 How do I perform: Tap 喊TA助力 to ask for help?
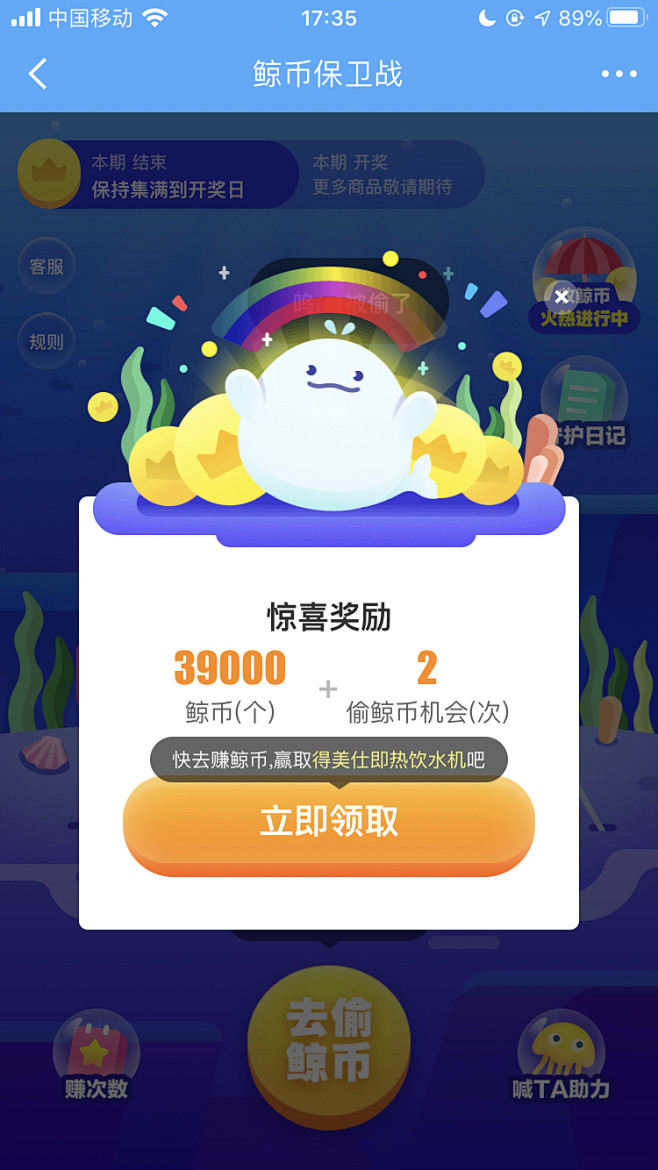(561, 1060)
